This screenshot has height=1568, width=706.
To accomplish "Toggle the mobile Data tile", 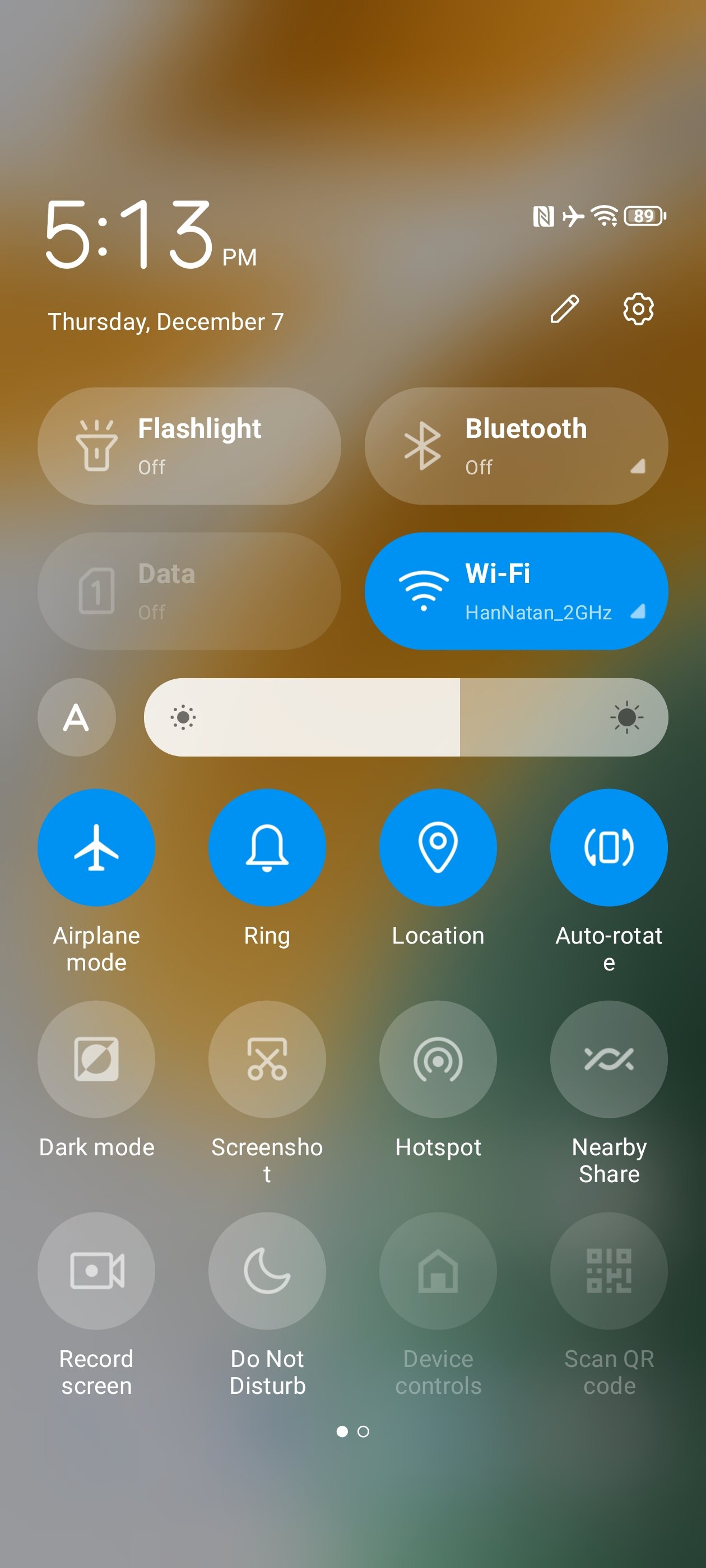I will coord(189,591).
